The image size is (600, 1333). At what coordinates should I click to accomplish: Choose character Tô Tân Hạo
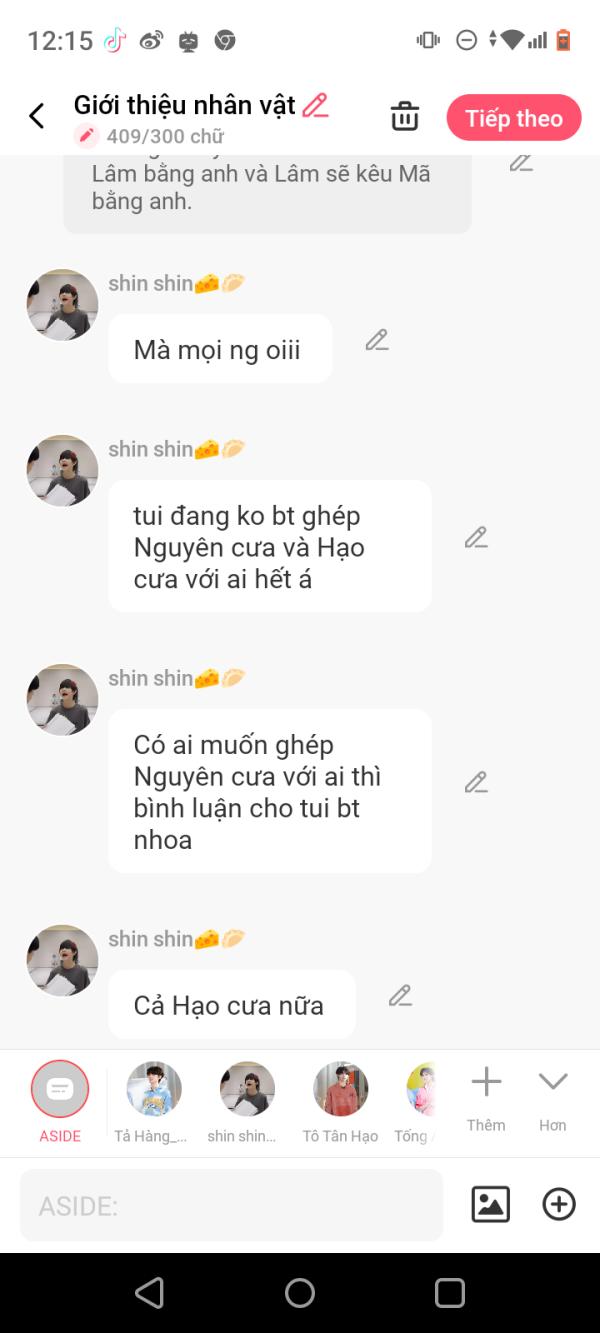point(341,1102)
